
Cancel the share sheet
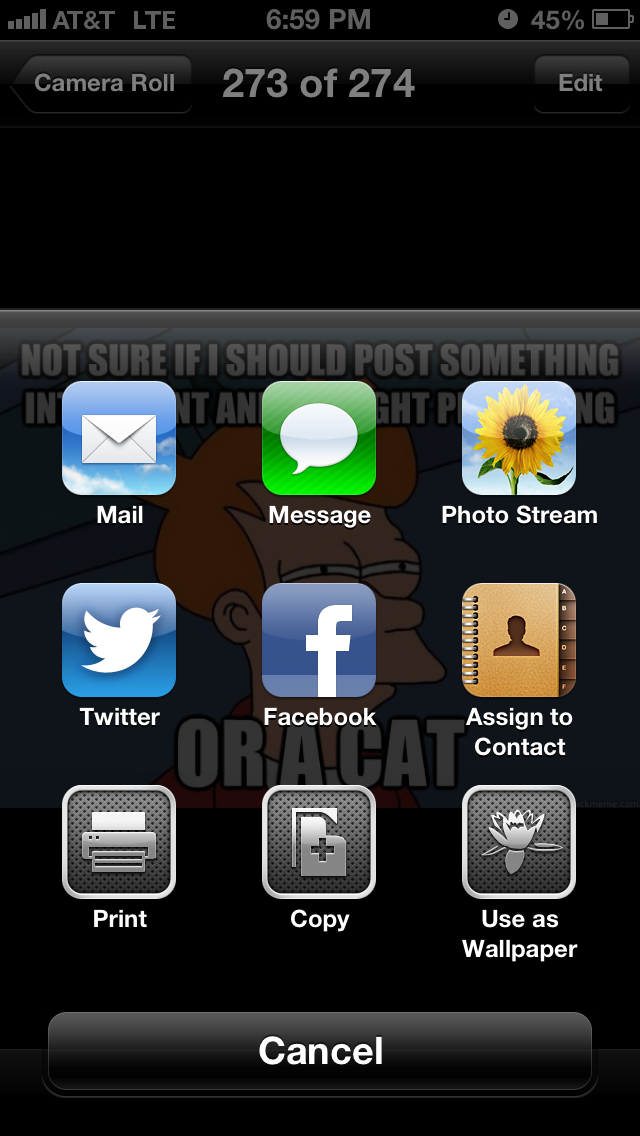320,1051
